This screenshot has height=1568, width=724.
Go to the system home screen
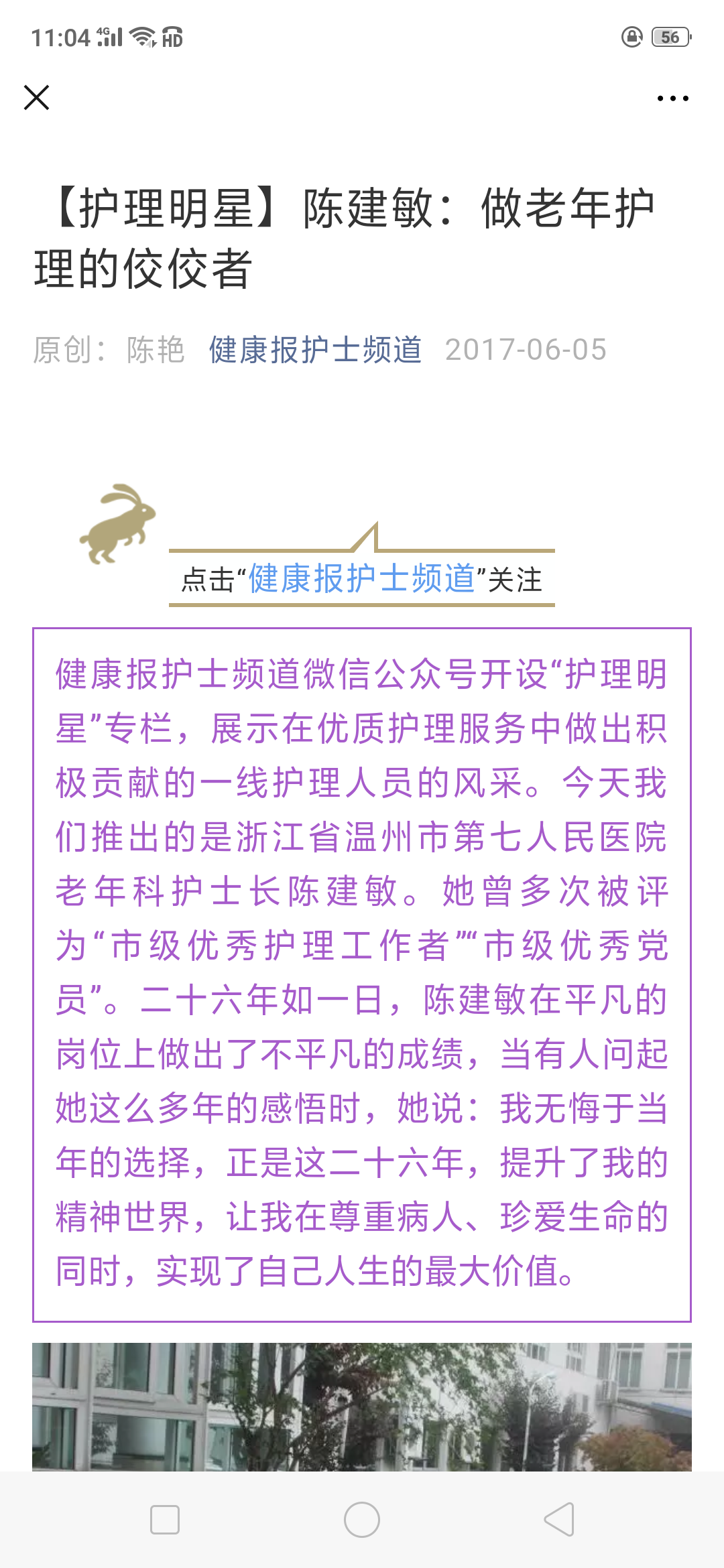pos(362,1519)
